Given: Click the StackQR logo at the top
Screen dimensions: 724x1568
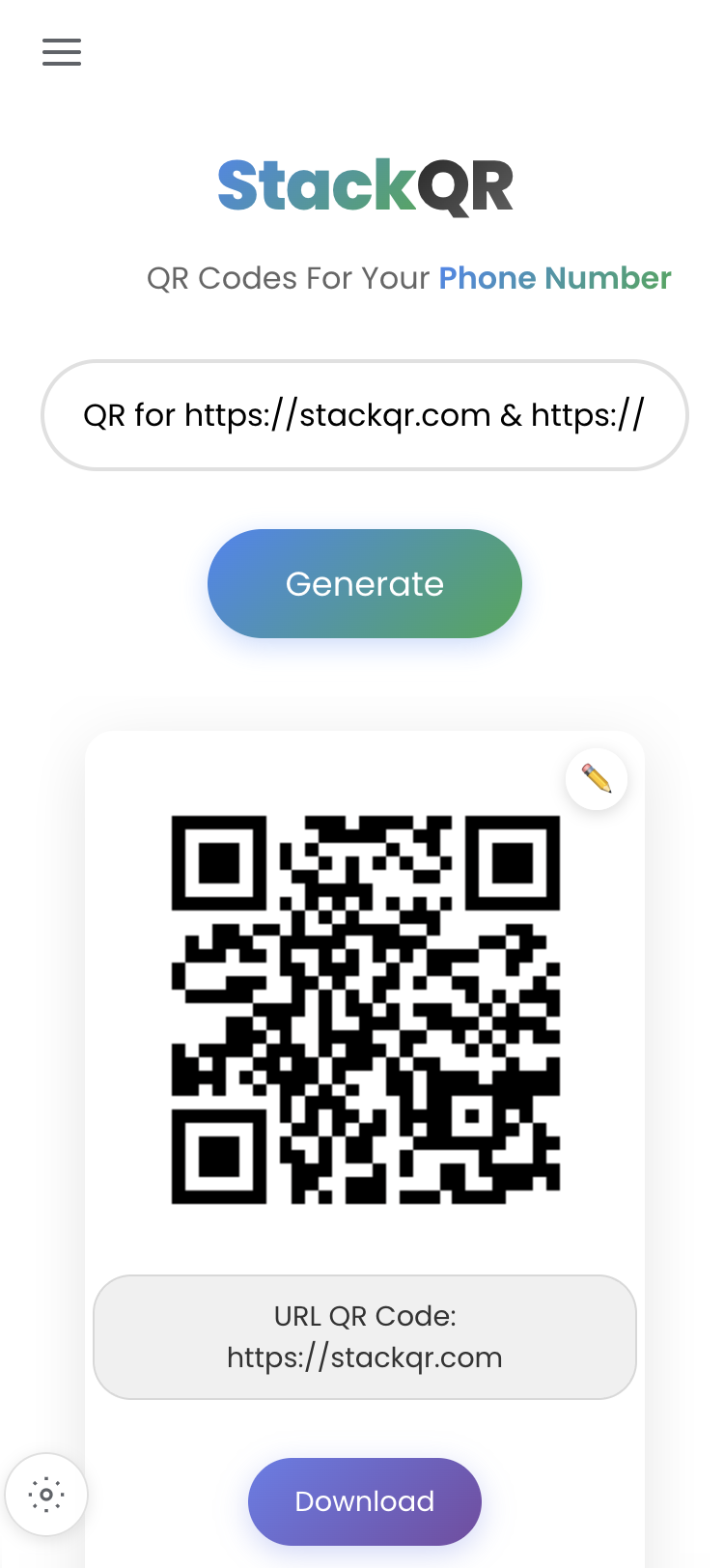Looking at the screenshot, I should (x=365, y=186).
